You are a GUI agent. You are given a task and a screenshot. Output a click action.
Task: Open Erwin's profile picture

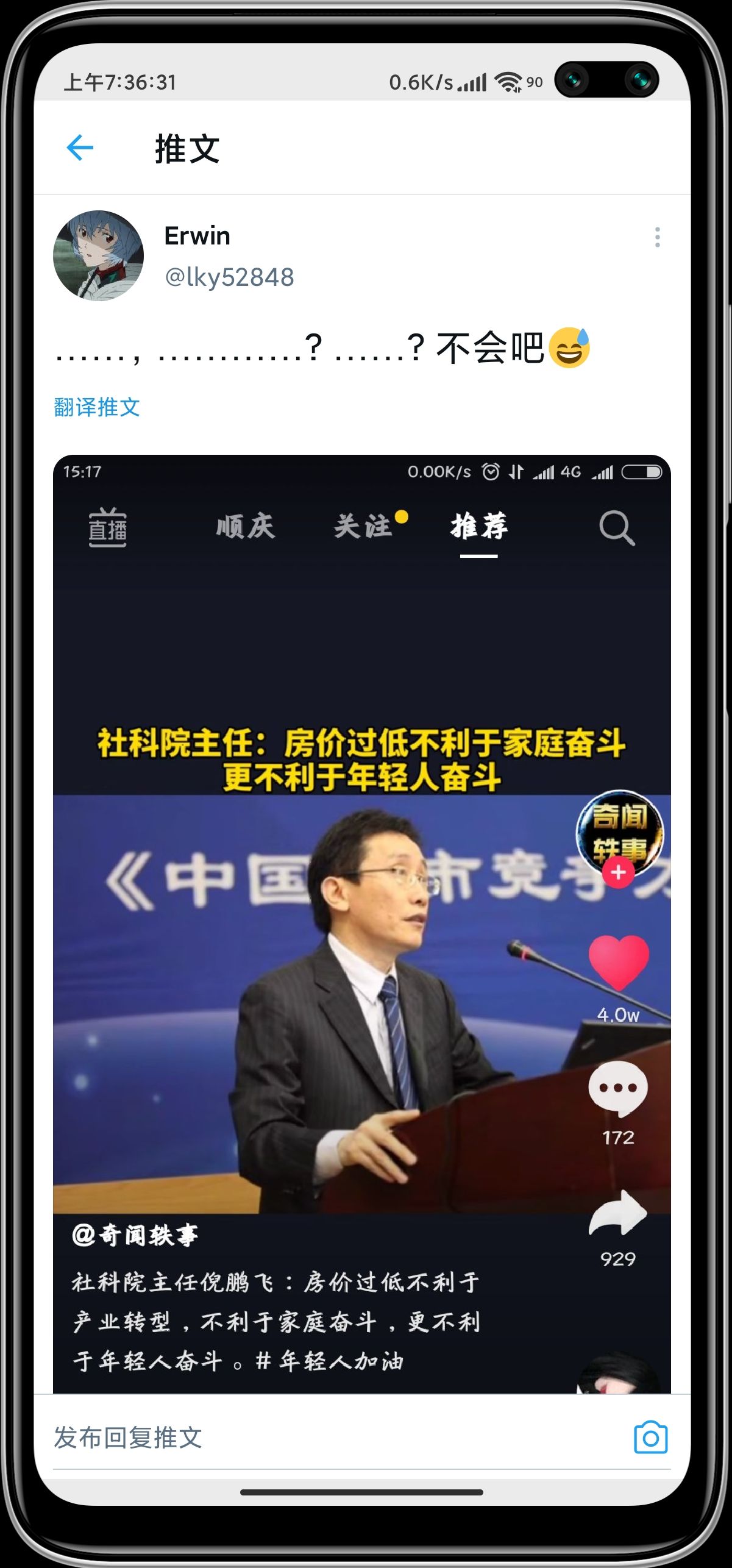point(99,256)
